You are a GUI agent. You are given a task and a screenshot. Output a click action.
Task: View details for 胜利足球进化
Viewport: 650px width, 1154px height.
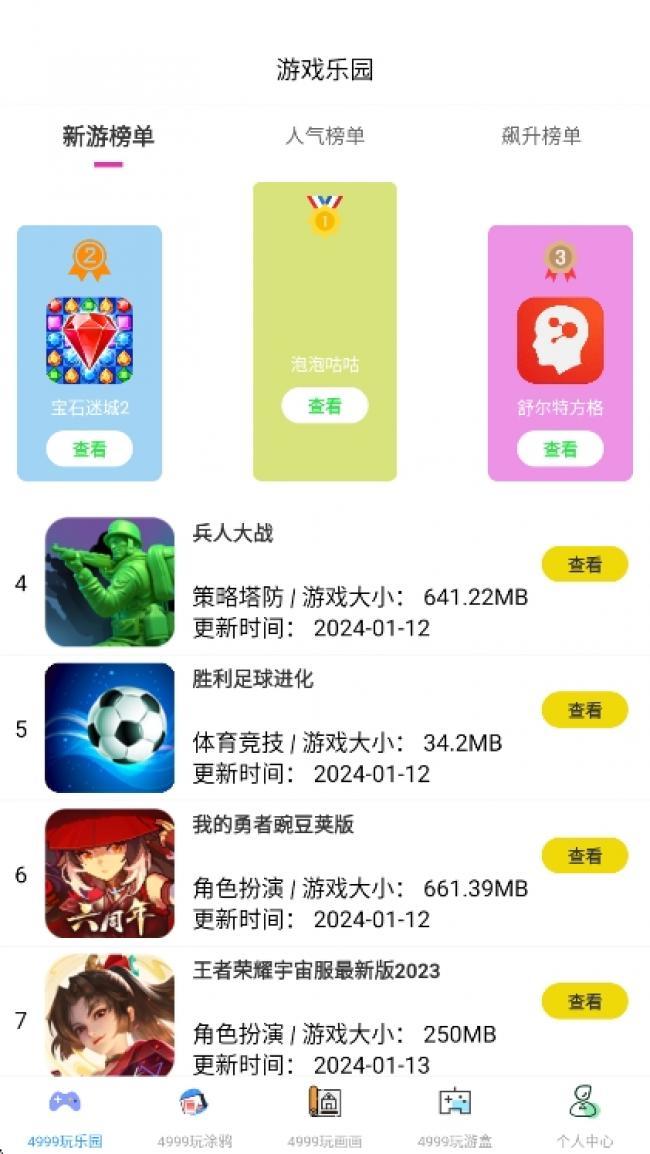tap(584, 710)
